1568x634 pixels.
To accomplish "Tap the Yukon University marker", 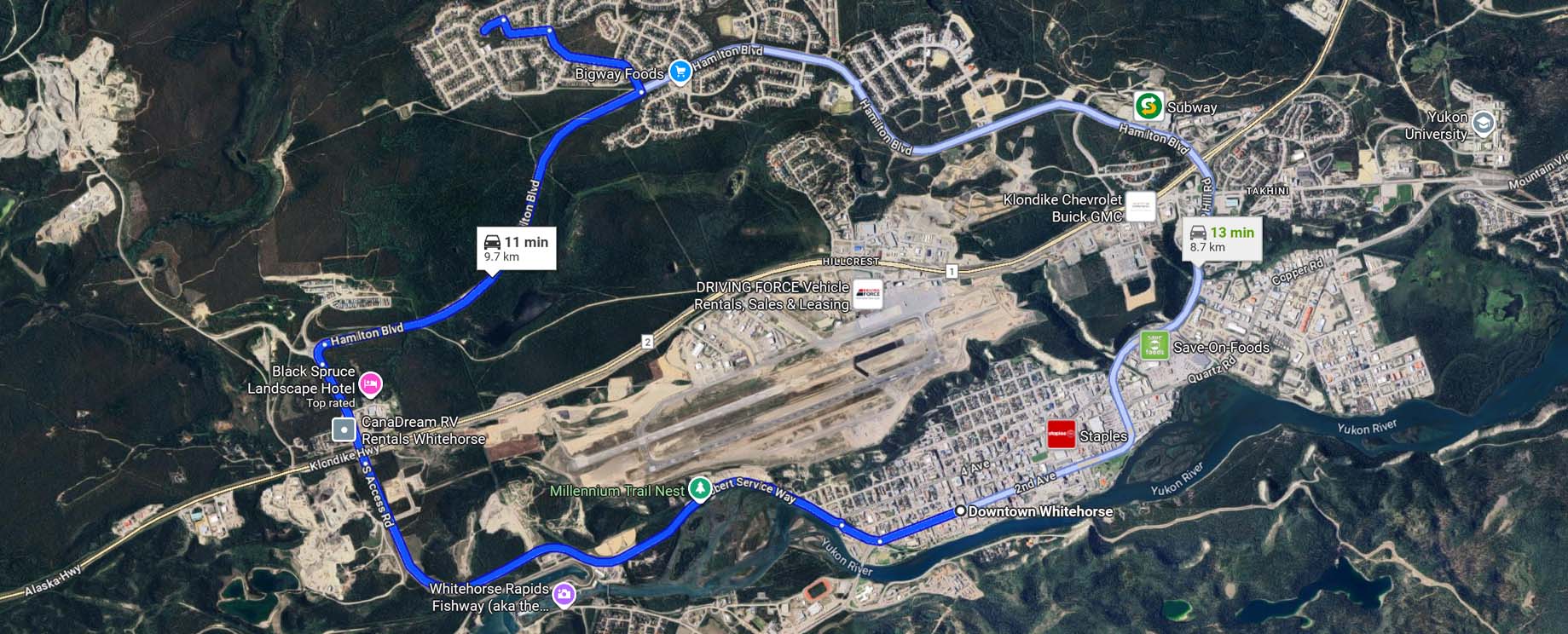I will coord(1483,124).
